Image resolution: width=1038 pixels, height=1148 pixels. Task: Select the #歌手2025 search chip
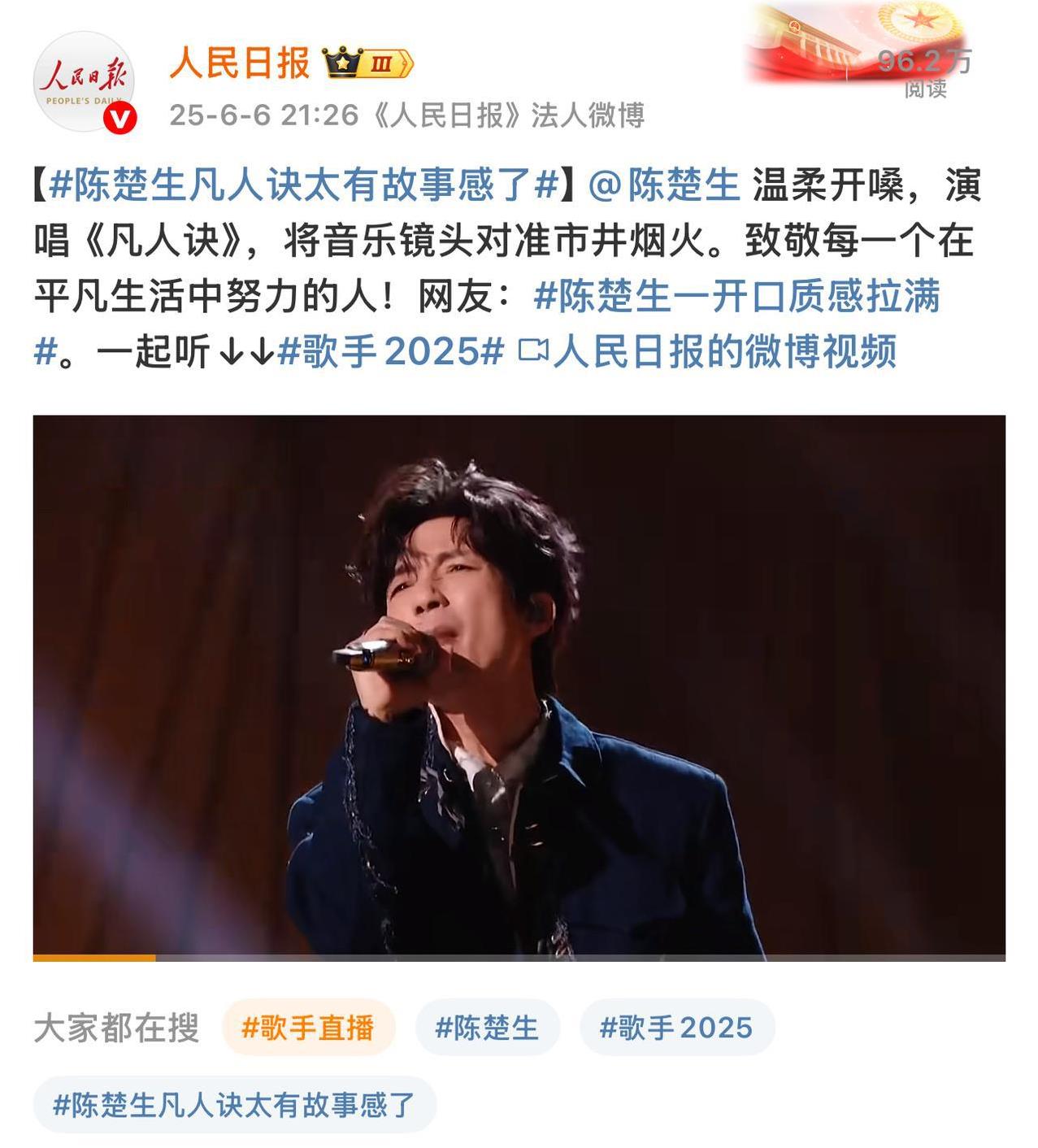(x=676, y=1028)
